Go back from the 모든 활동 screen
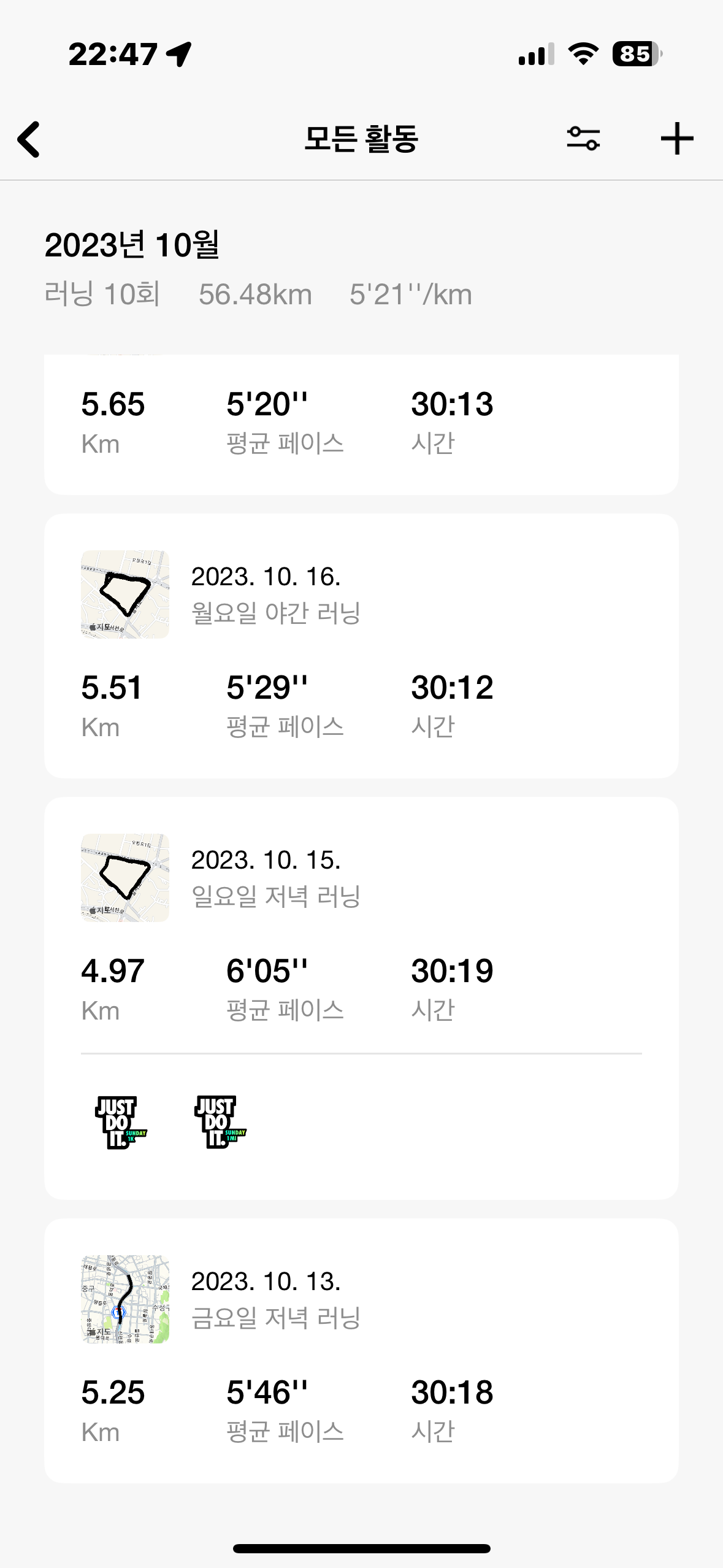Viewport: 723px width, 1568px height. point(29,139)
